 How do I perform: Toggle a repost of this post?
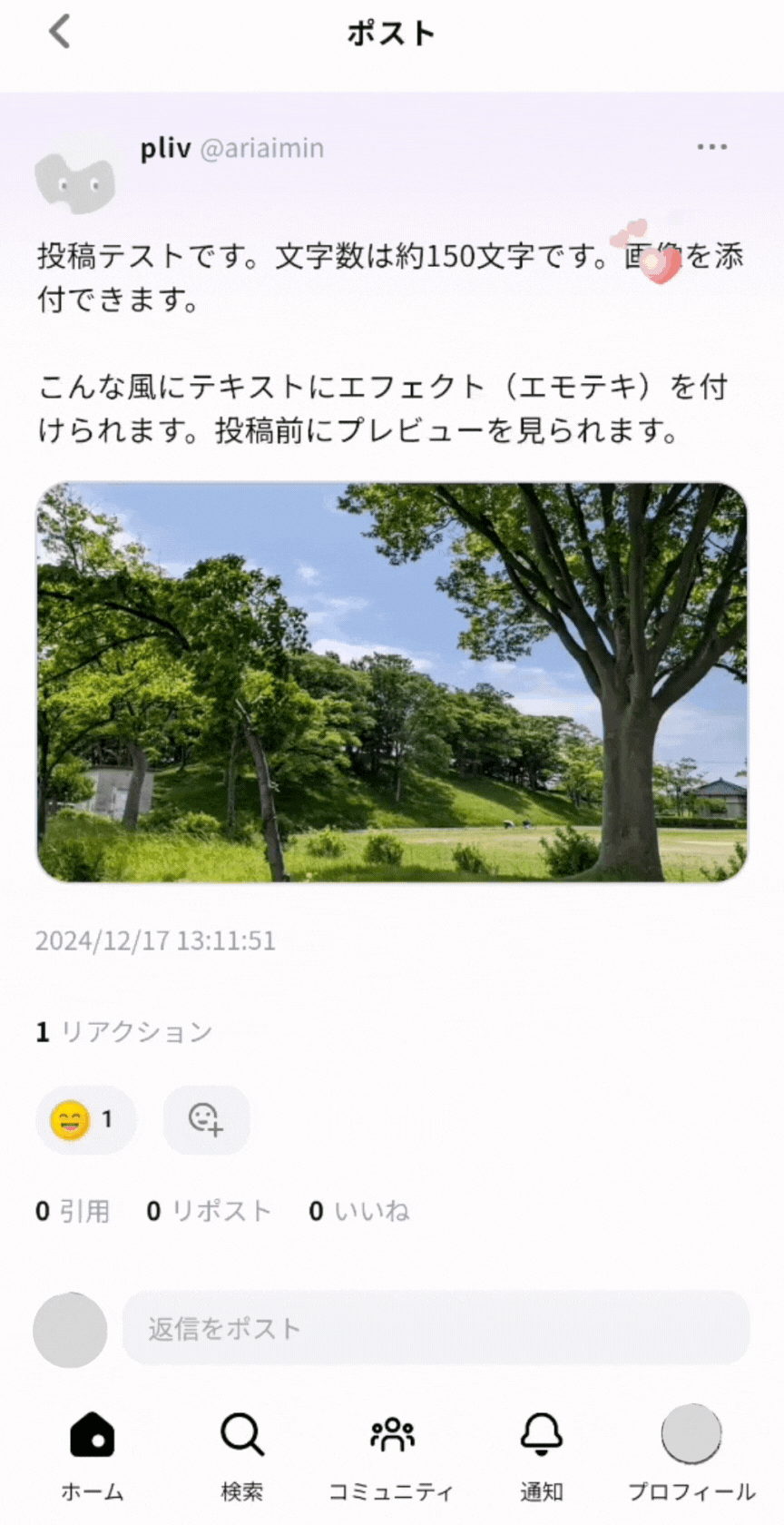click(x=209, y=1211)
